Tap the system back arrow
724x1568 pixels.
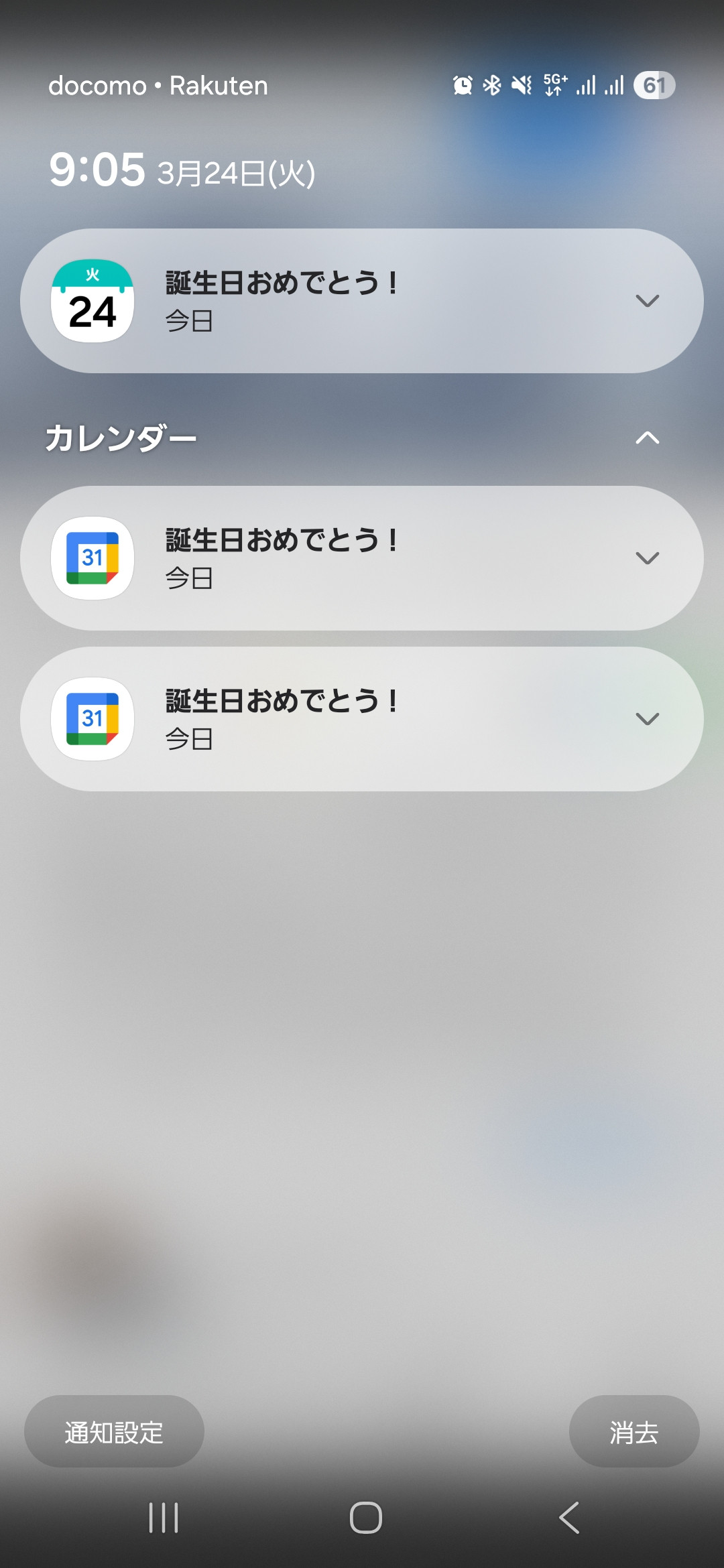coord(569,1518)
